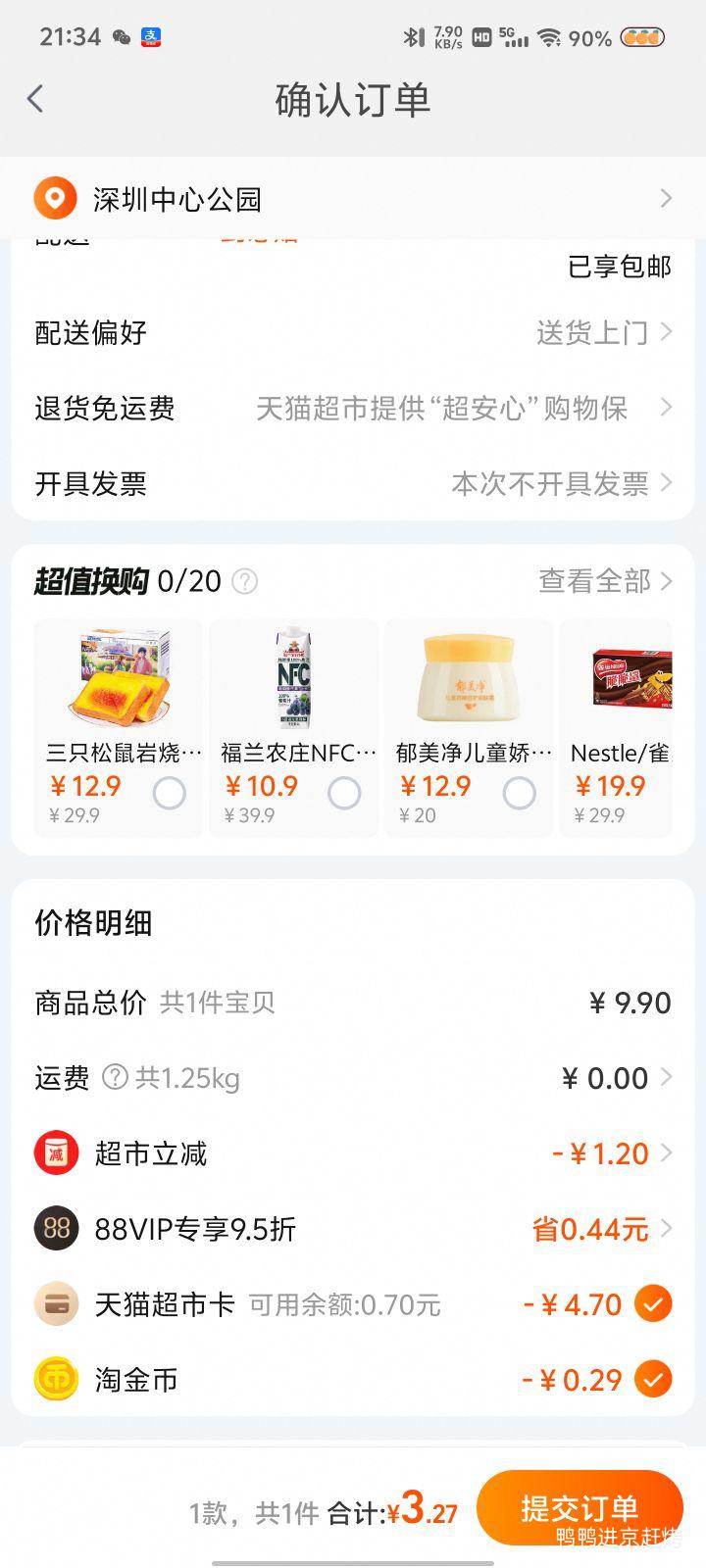Select the 郁美净儿童 cream radio button

521,794
